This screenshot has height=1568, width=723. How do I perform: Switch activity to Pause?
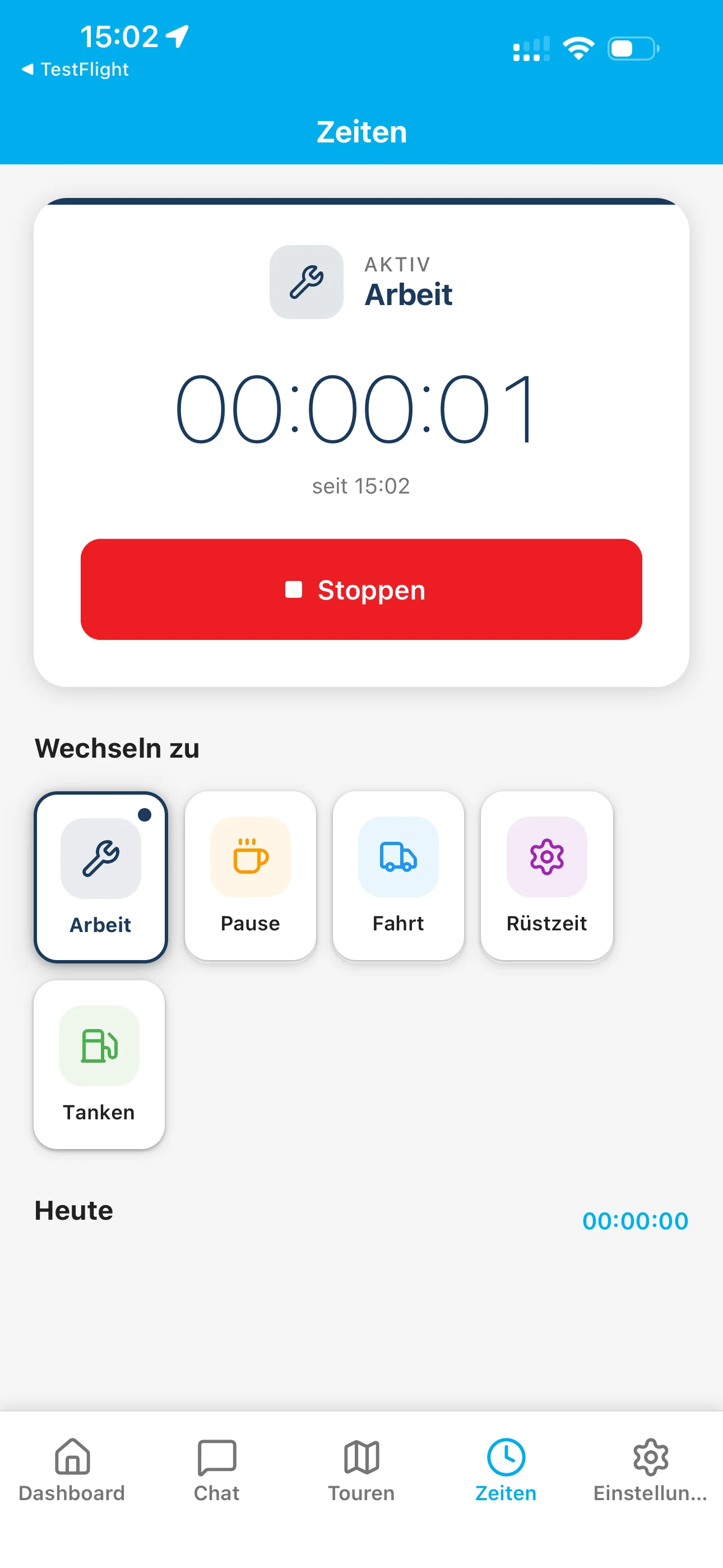click(250, 876)
